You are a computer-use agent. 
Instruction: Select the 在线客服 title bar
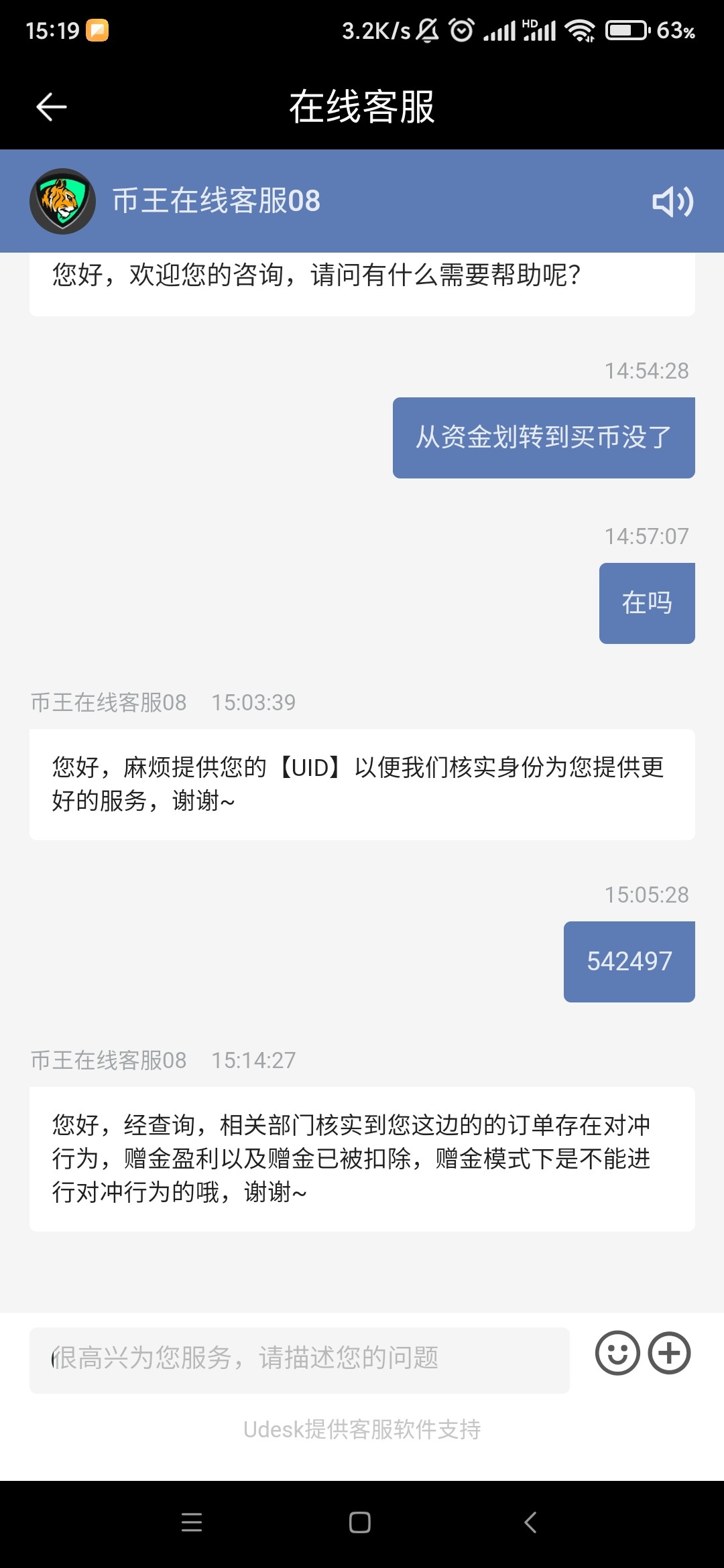[x=362, y=107]
